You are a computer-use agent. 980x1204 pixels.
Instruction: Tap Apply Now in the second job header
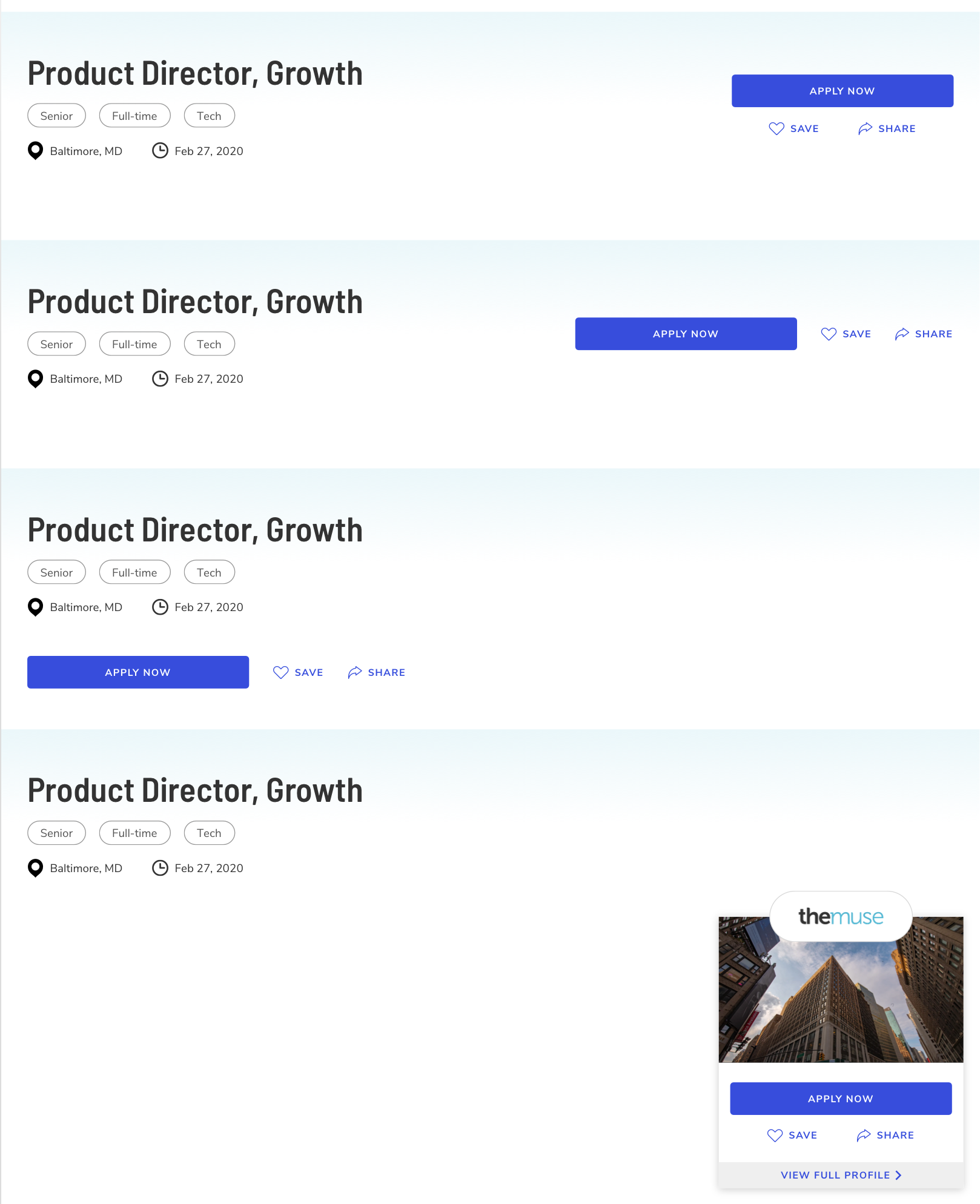click(x=686, y=334)
